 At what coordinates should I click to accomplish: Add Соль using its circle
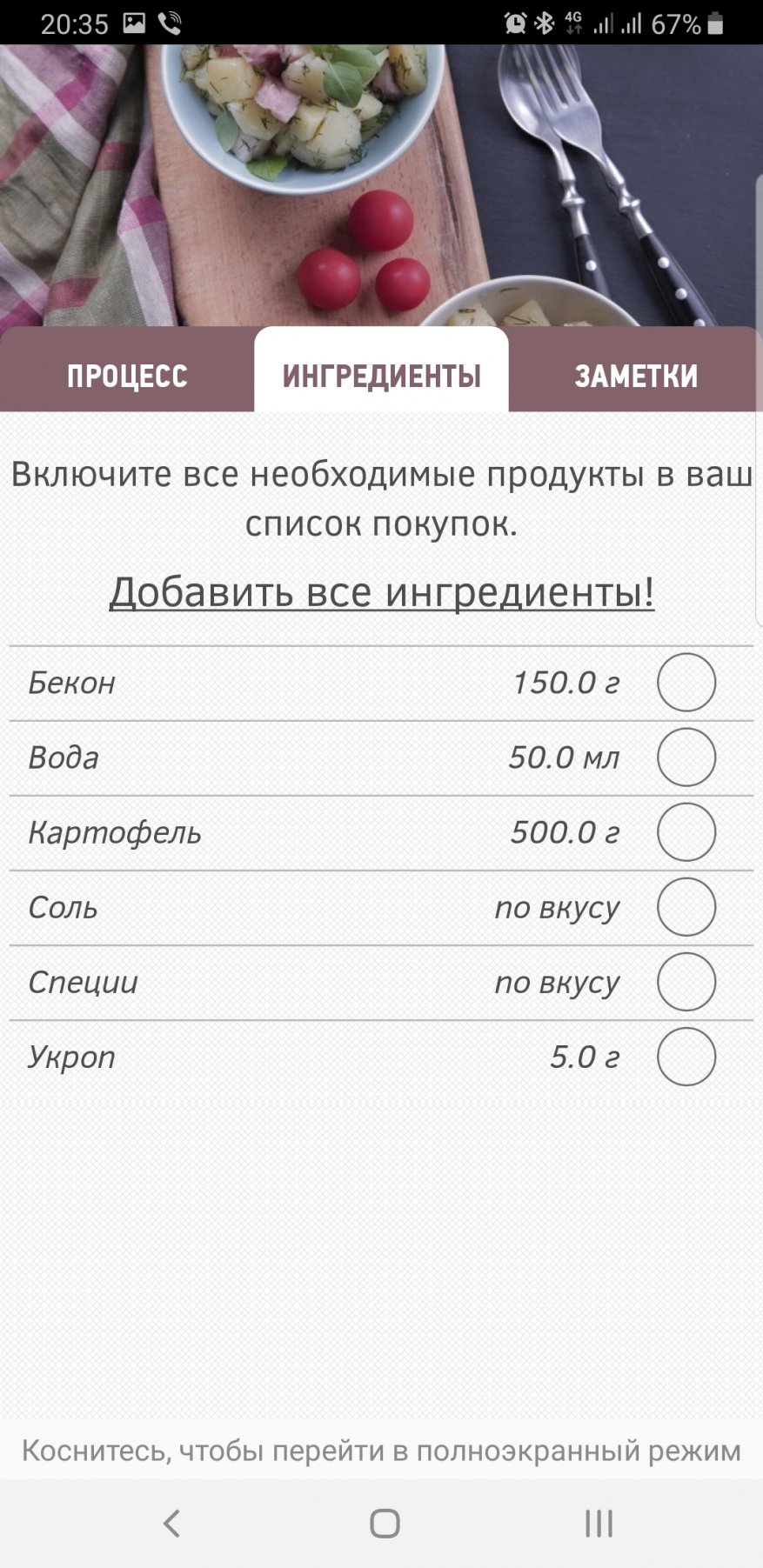tap(686, 907)
